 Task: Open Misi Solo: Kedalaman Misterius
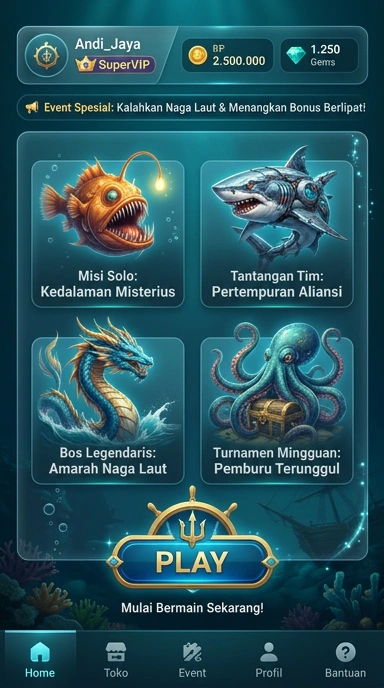pyautogui.click(x=108, y=234)
